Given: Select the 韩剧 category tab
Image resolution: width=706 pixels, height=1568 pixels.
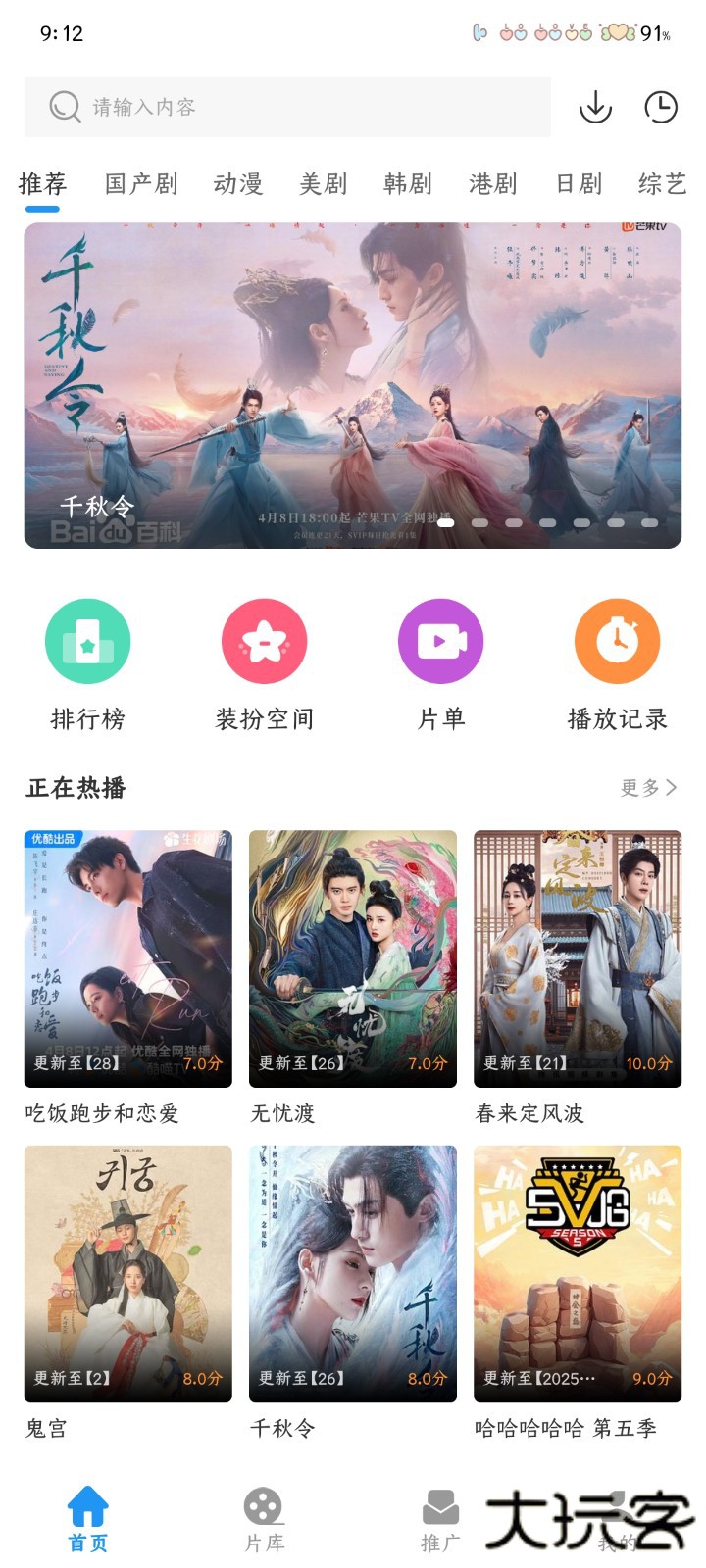Looking at the screenshot, I should 406,184.
